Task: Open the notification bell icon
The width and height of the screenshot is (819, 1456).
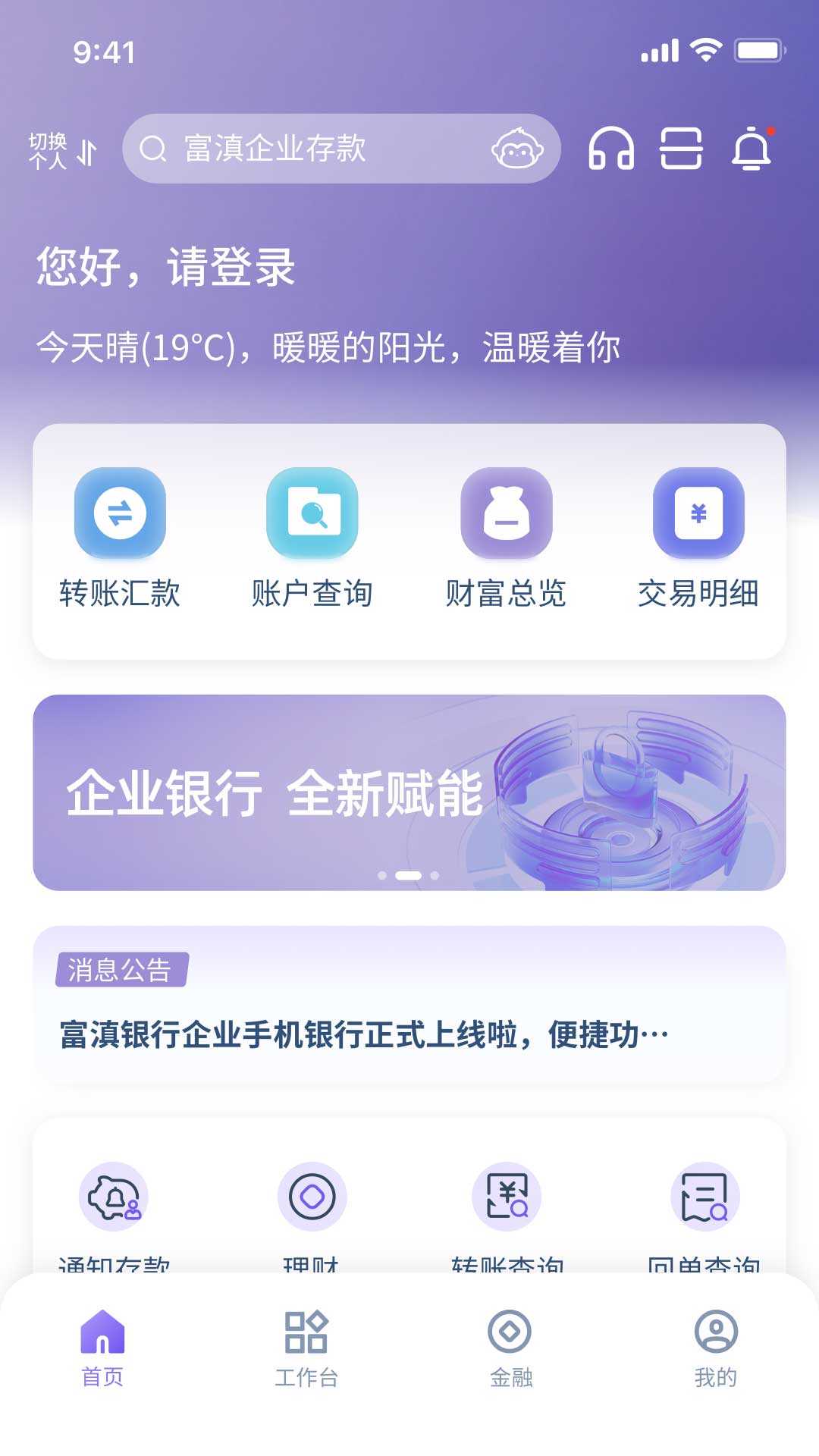Action: coord(751,149)
